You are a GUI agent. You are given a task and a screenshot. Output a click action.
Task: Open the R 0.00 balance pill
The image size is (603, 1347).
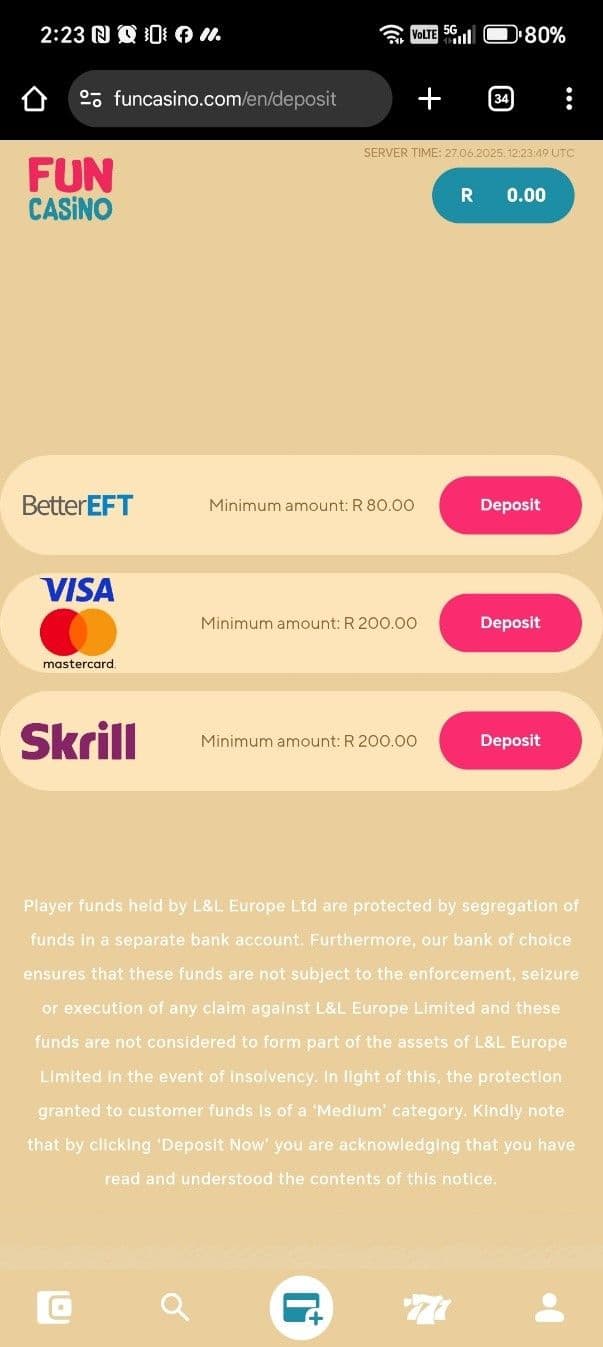click(503, 195)
